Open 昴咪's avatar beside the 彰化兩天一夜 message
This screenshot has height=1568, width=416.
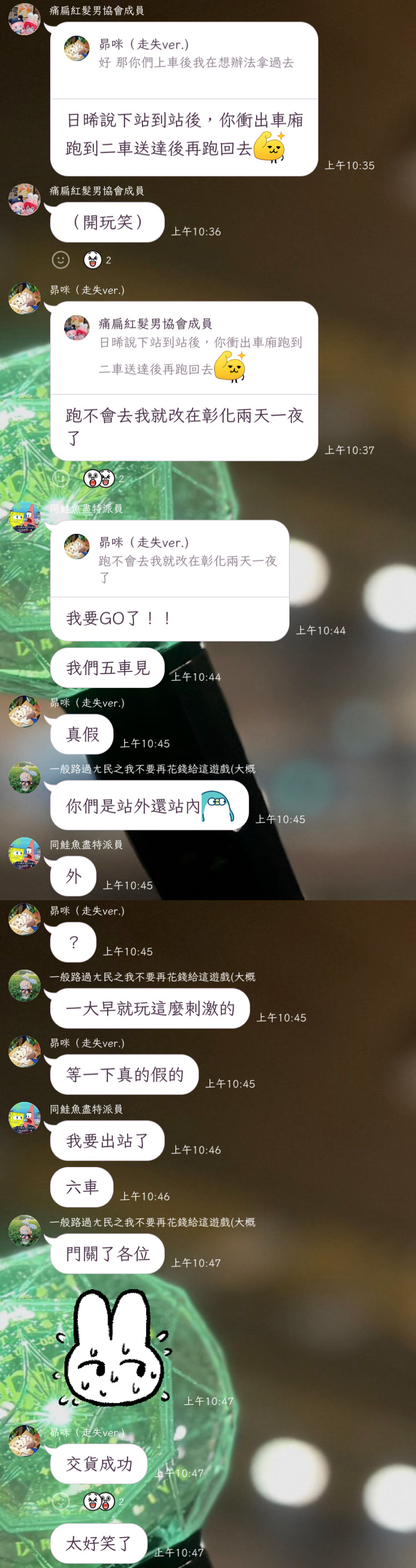25,298
